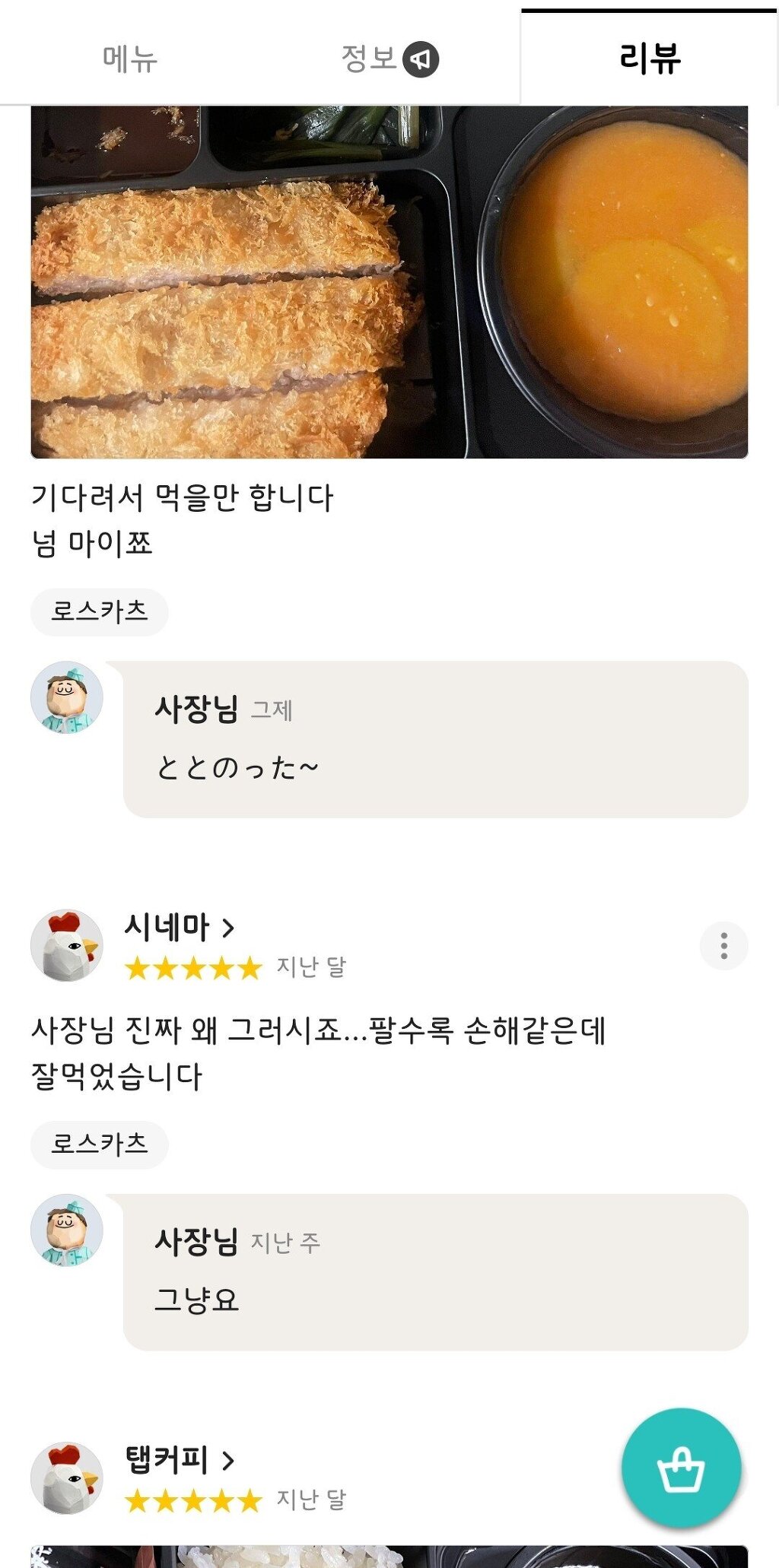Tap the 로스카츠 chip under 시네마's review
Viewport: 779px width, 1568px height.
tap(99, 1144)
